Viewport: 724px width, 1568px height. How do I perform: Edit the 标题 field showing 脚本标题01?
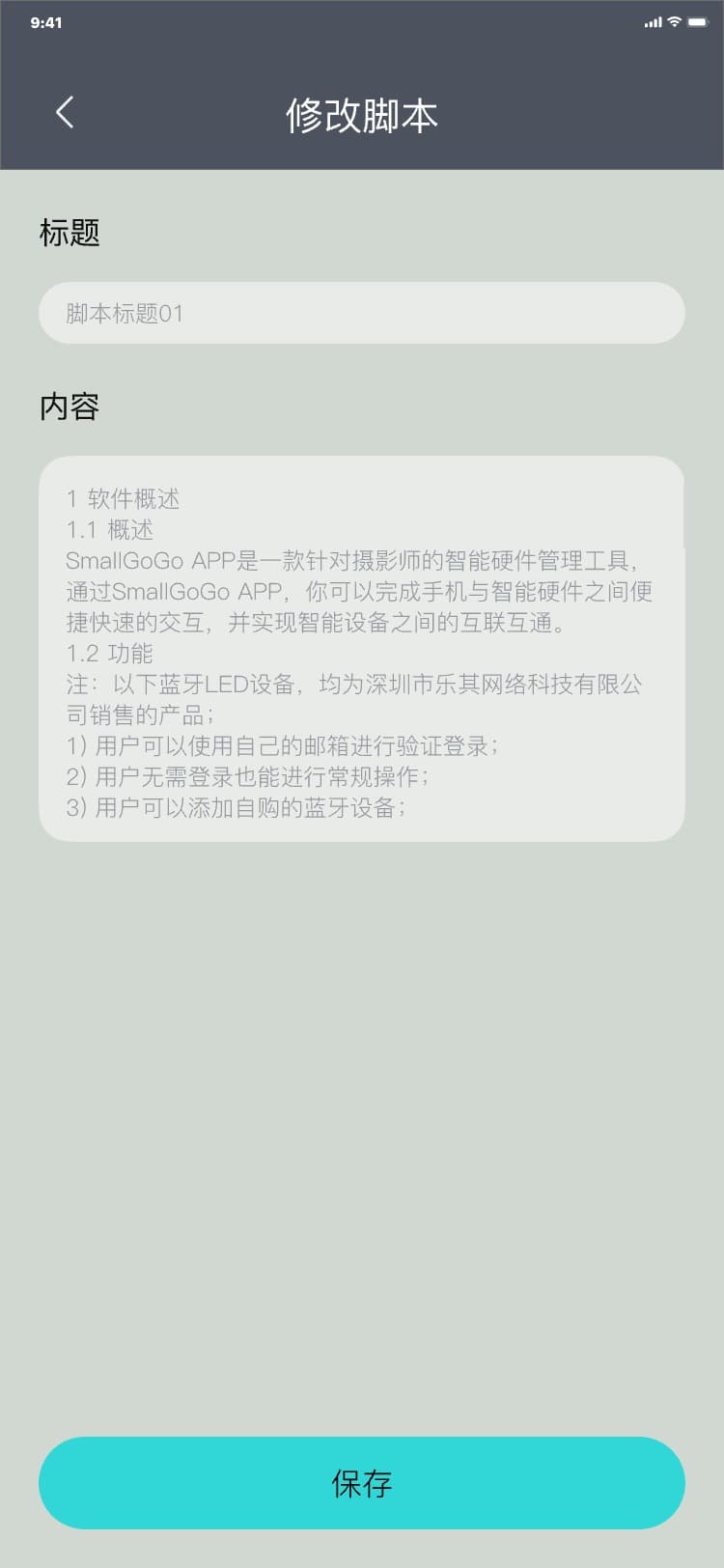361,313
